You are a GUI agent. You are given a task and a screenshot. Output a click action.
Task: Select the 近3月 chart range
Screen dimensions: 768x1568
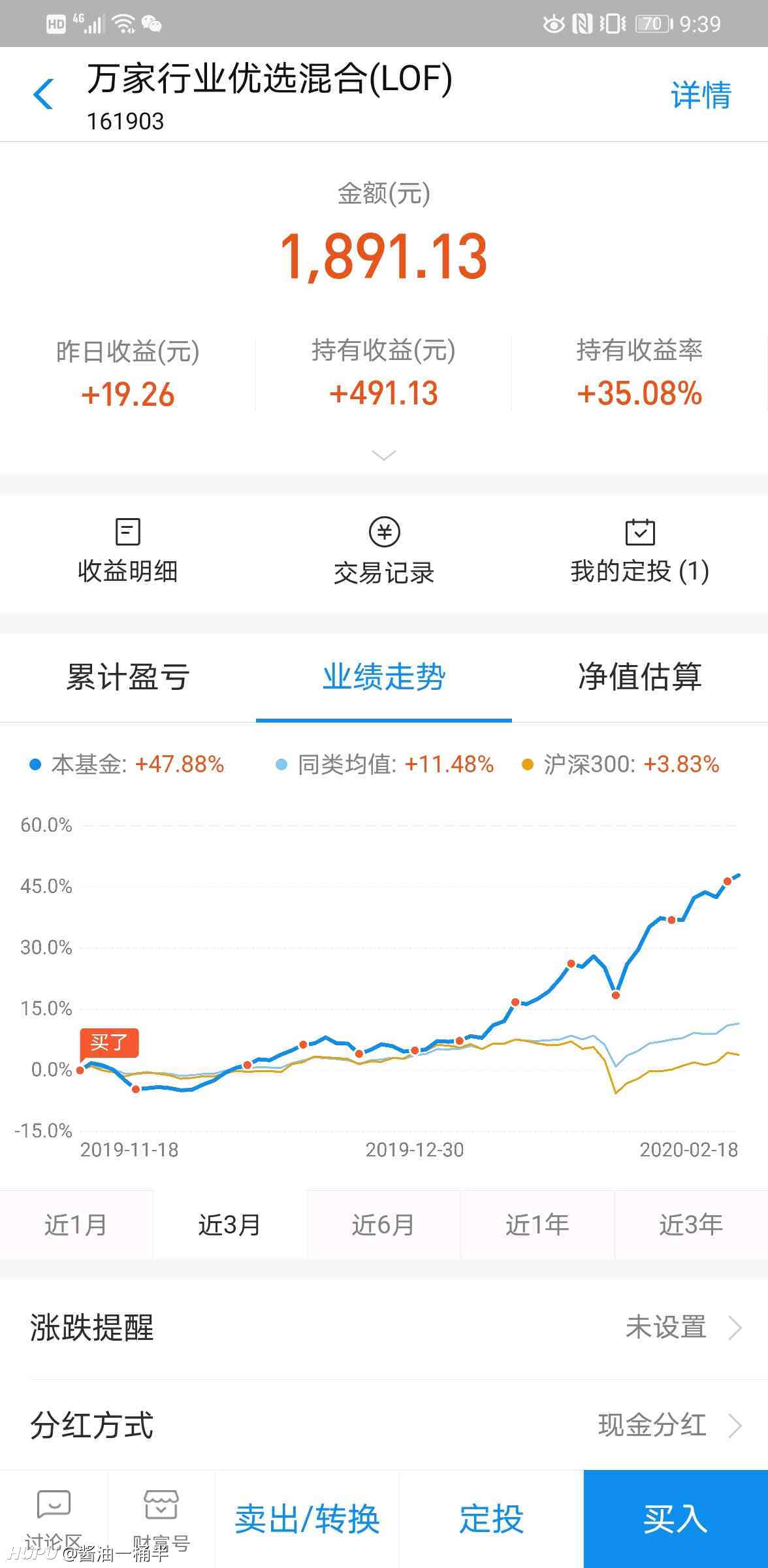230,1224
